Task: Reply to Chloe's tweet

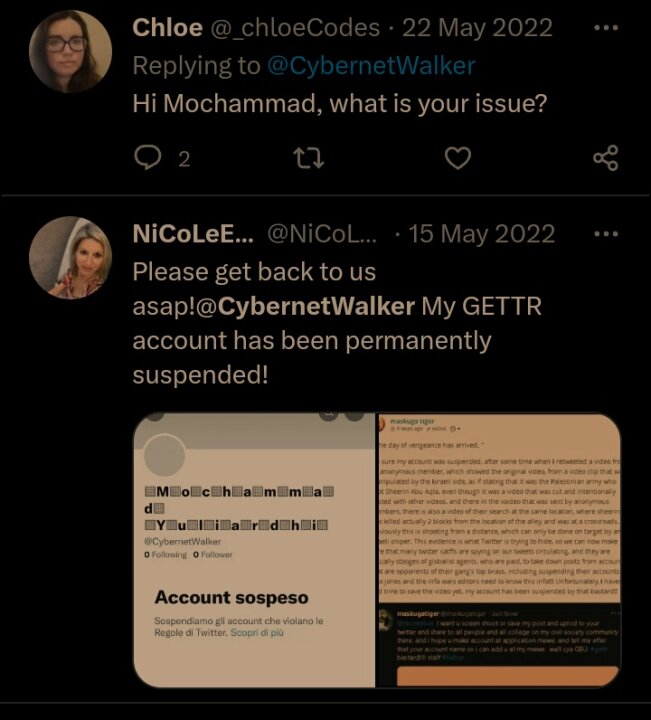Action: pos(148,158)
